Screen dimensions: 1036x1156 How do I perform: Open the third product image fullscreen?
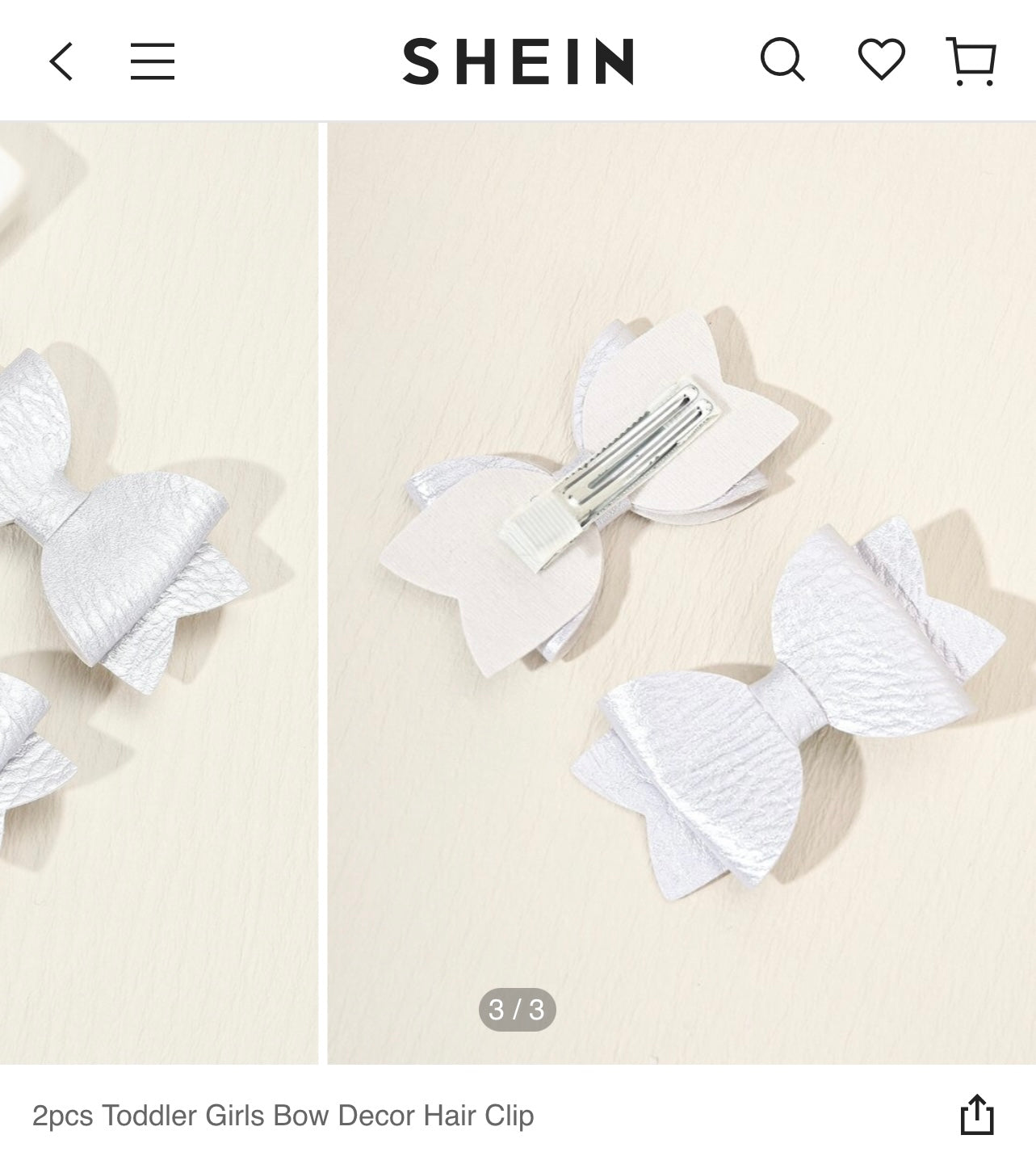coord(681,592)
